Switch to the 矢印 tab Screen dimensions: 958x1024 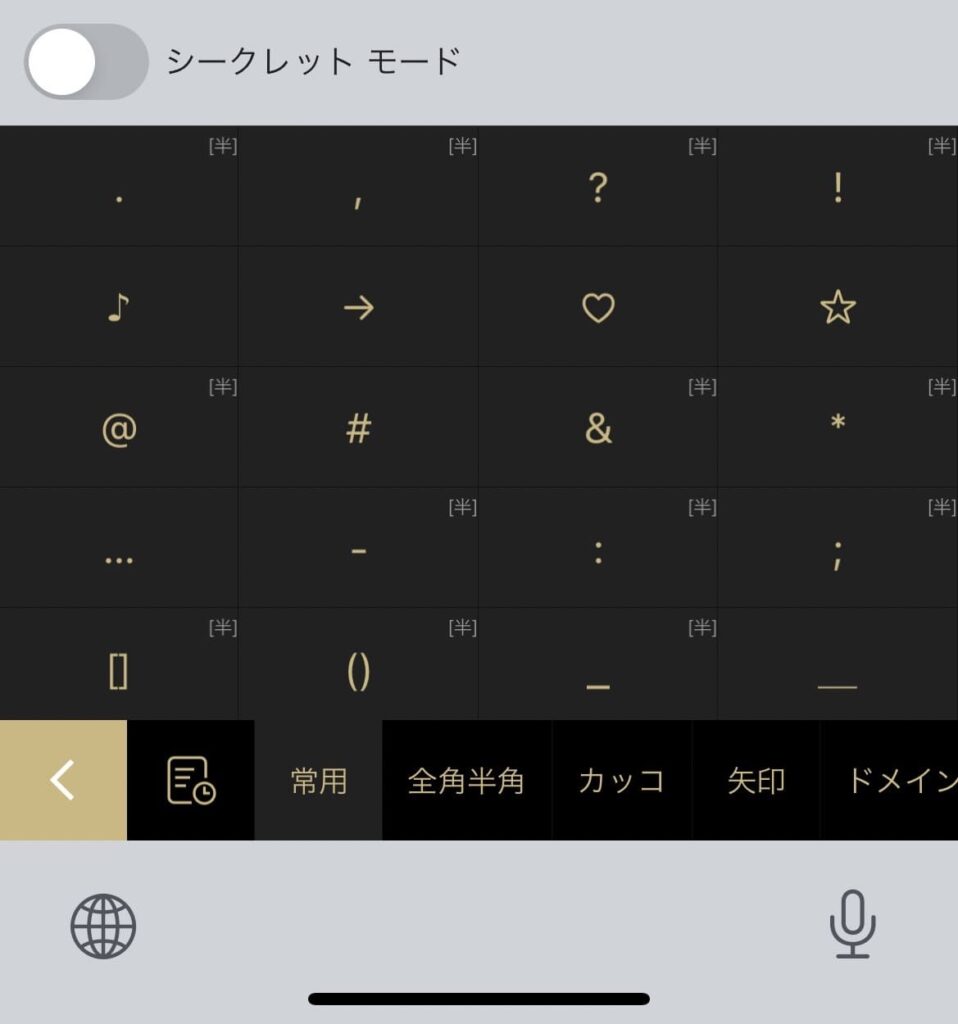[756, 780]
